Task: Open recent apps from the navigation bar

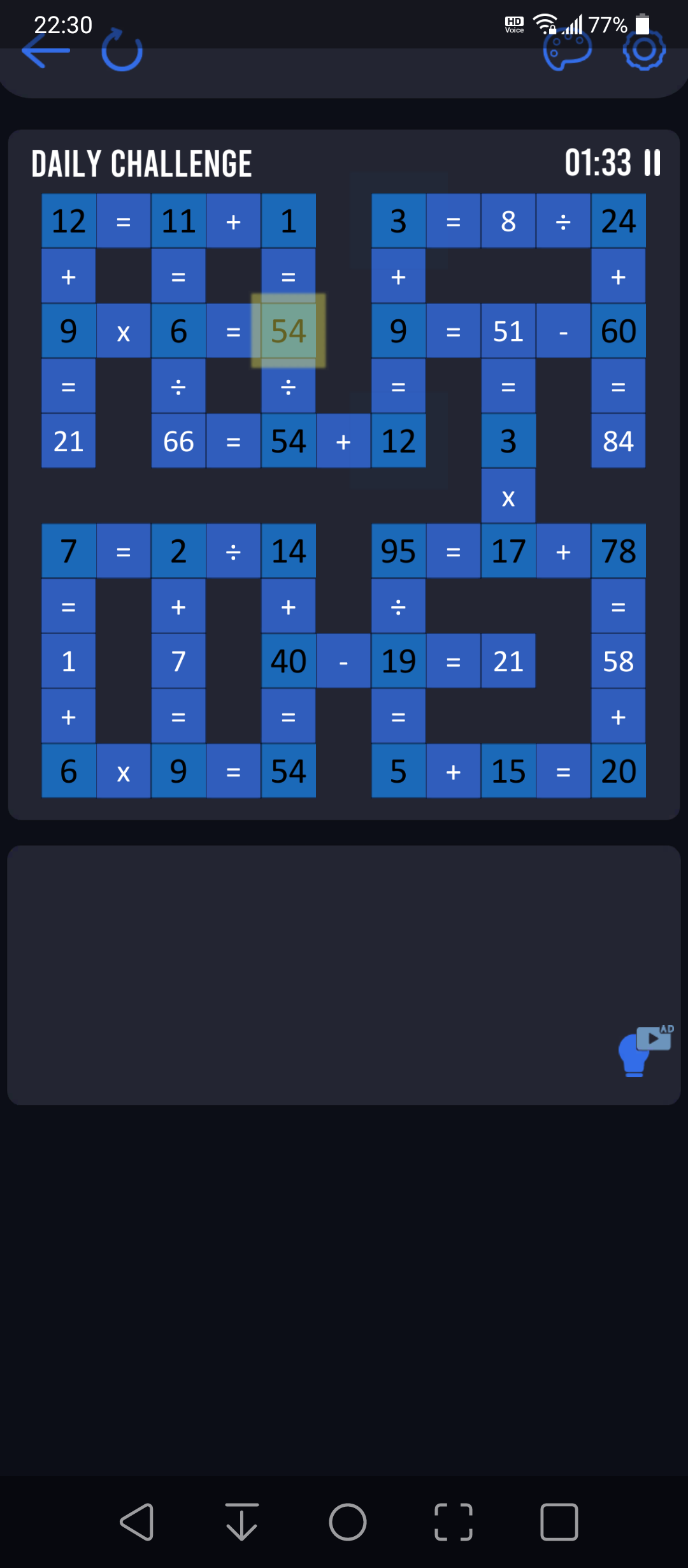Action: [559, 1522]
